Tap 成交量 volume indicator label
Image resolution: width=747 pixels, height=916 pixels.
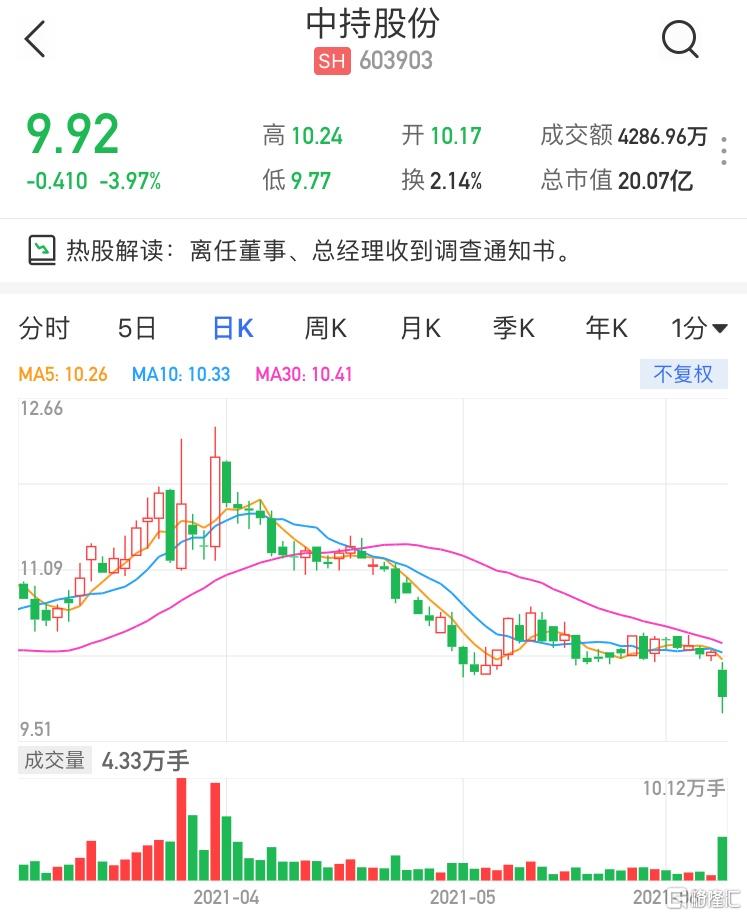(54, 761)
